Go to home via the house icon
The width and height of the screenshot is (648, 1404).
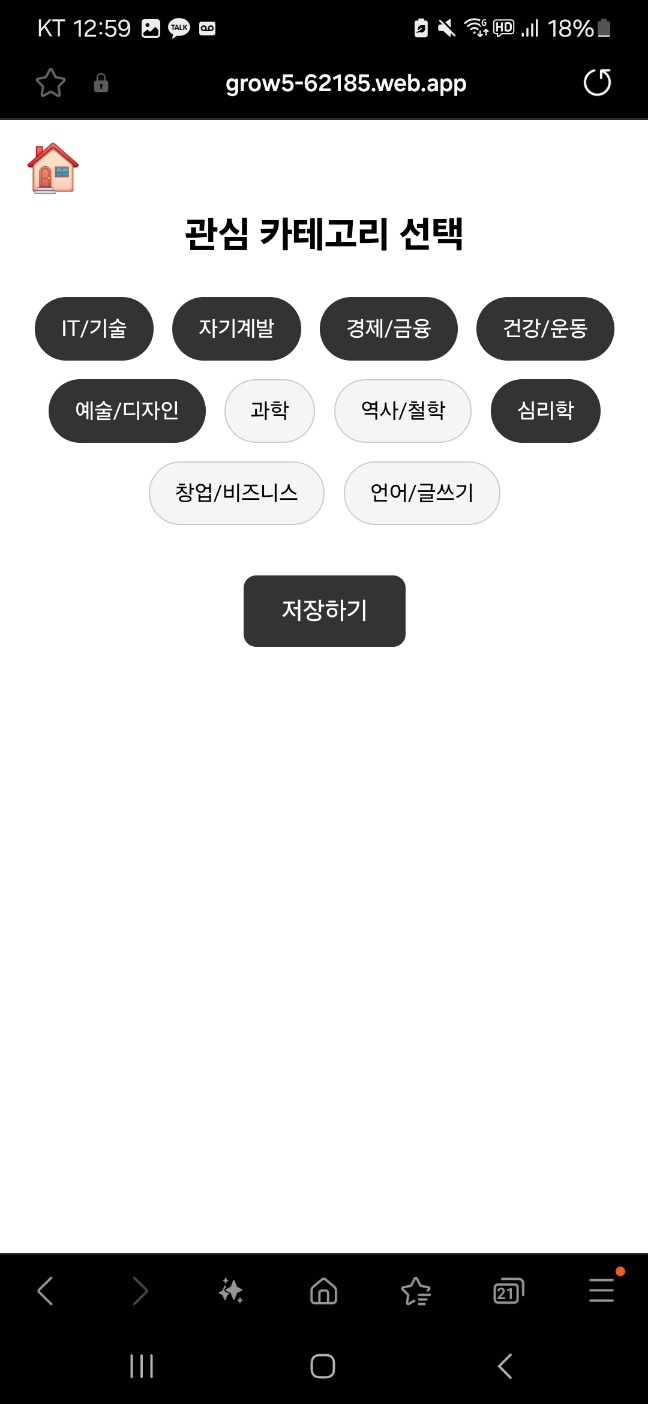53,168
